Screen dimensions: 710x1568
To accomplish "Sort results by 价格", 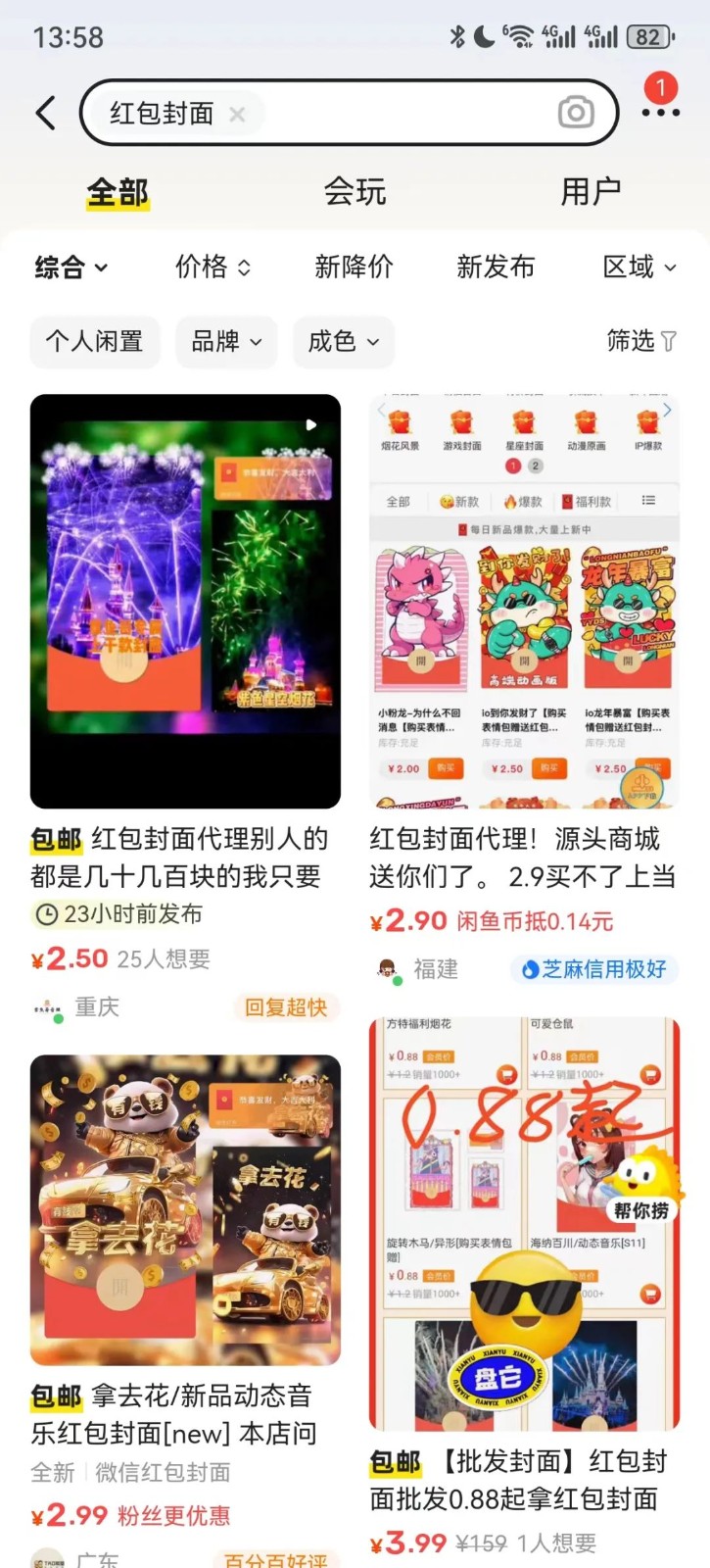I will pyautogui.click(x=213, y=268).
